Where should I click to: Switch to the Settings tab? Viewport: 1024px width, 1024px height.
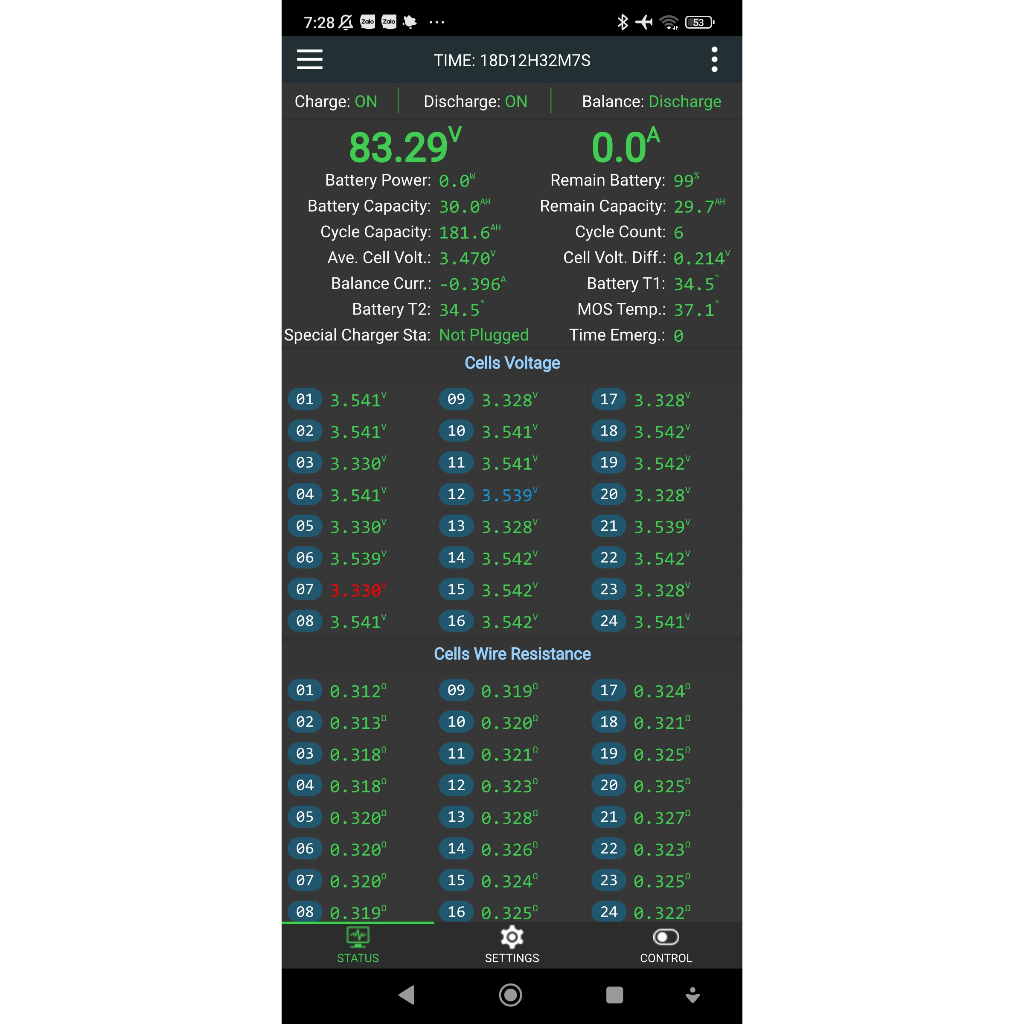512,945
